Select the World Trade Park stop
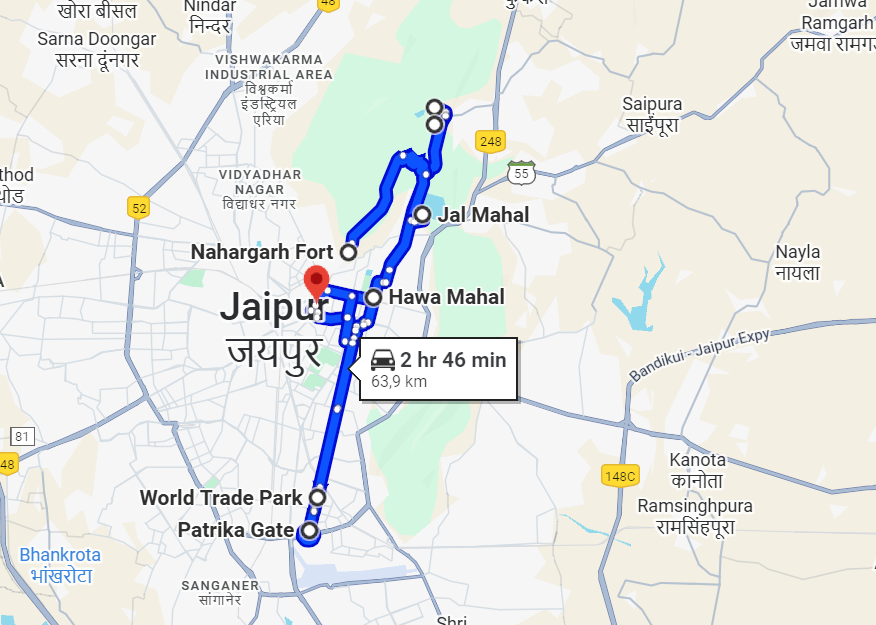 coord(318,497)
